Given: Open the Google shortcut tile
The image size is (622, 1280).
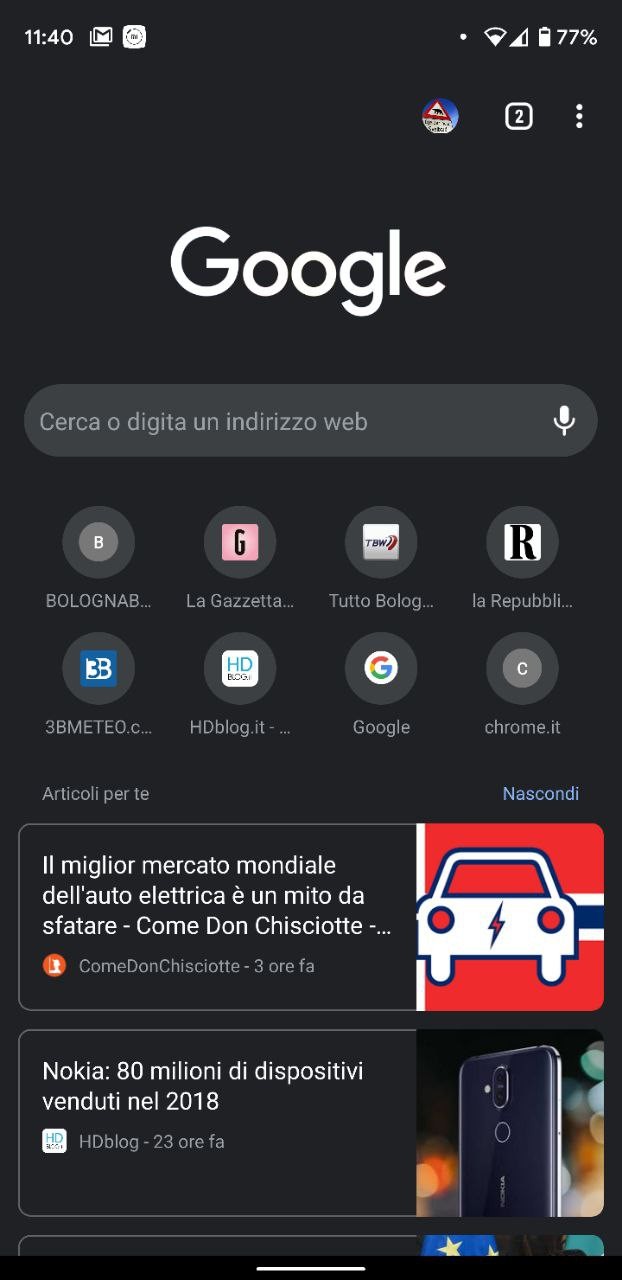Looking at the screenshot, I should coord(381,685).
